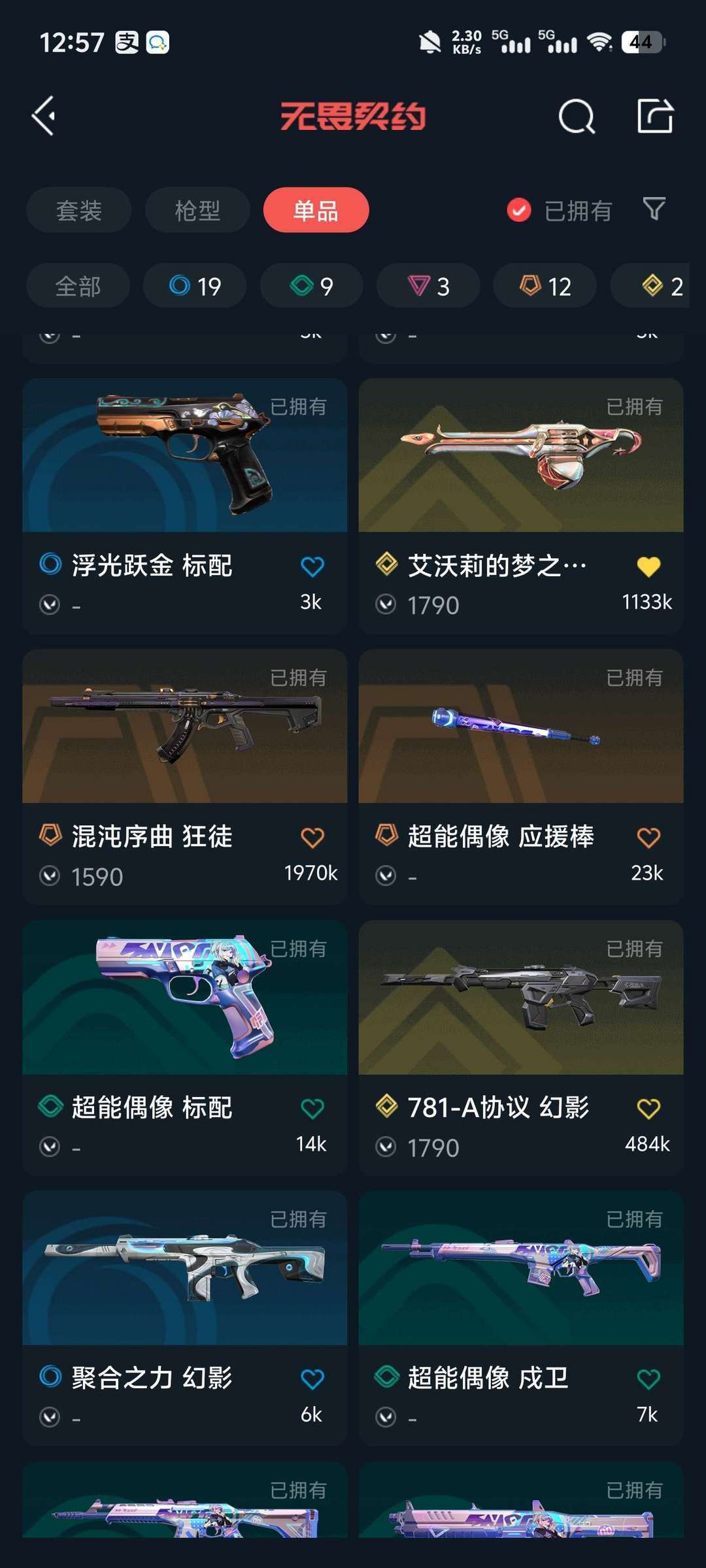This screenshot has height=1568, width=706.
Task: Open the search icon
Action: click(577, 117)
